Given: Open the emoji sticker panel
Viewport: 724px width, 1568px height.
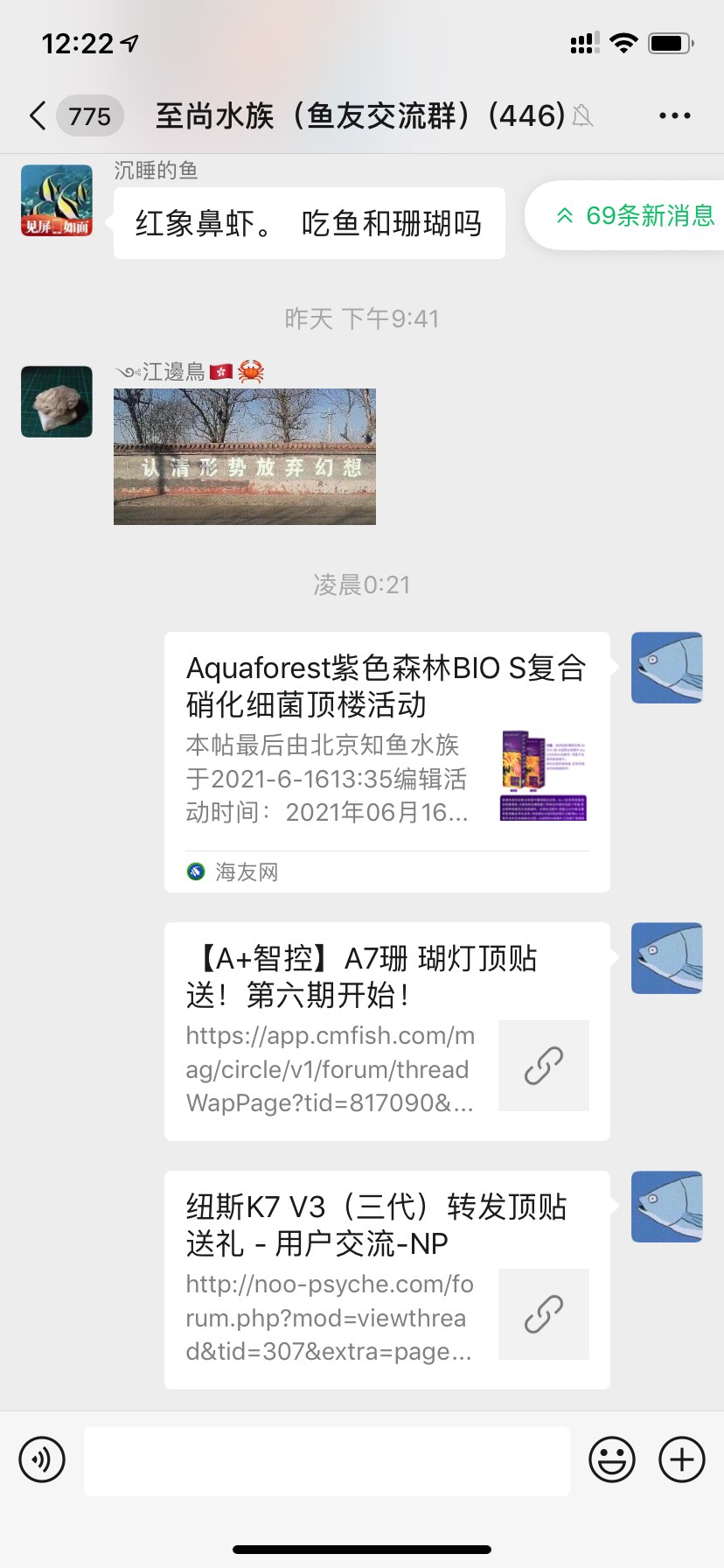Looking at the screenshot, I should (612, 1459).
